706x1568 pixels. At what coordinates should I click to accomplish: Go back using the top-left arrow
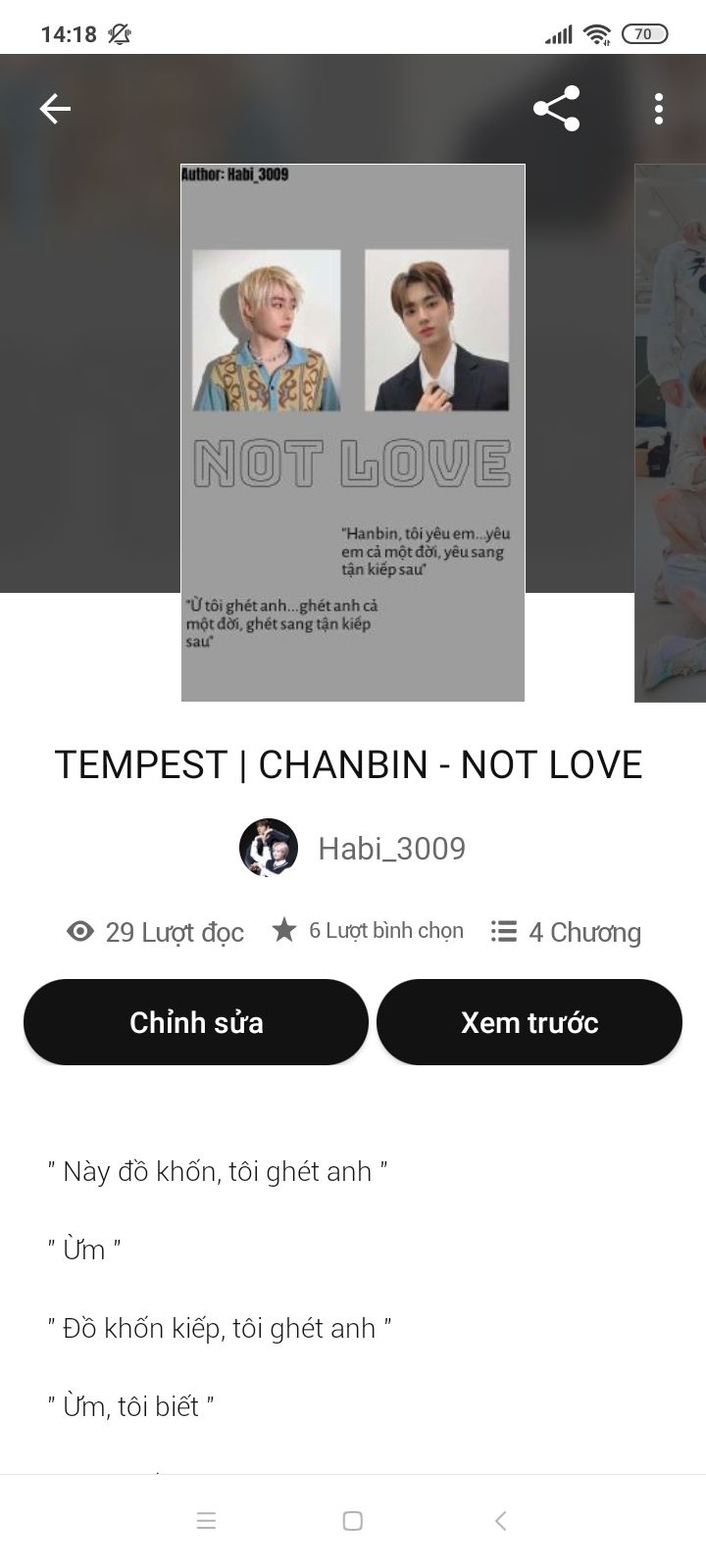(55, 109)
